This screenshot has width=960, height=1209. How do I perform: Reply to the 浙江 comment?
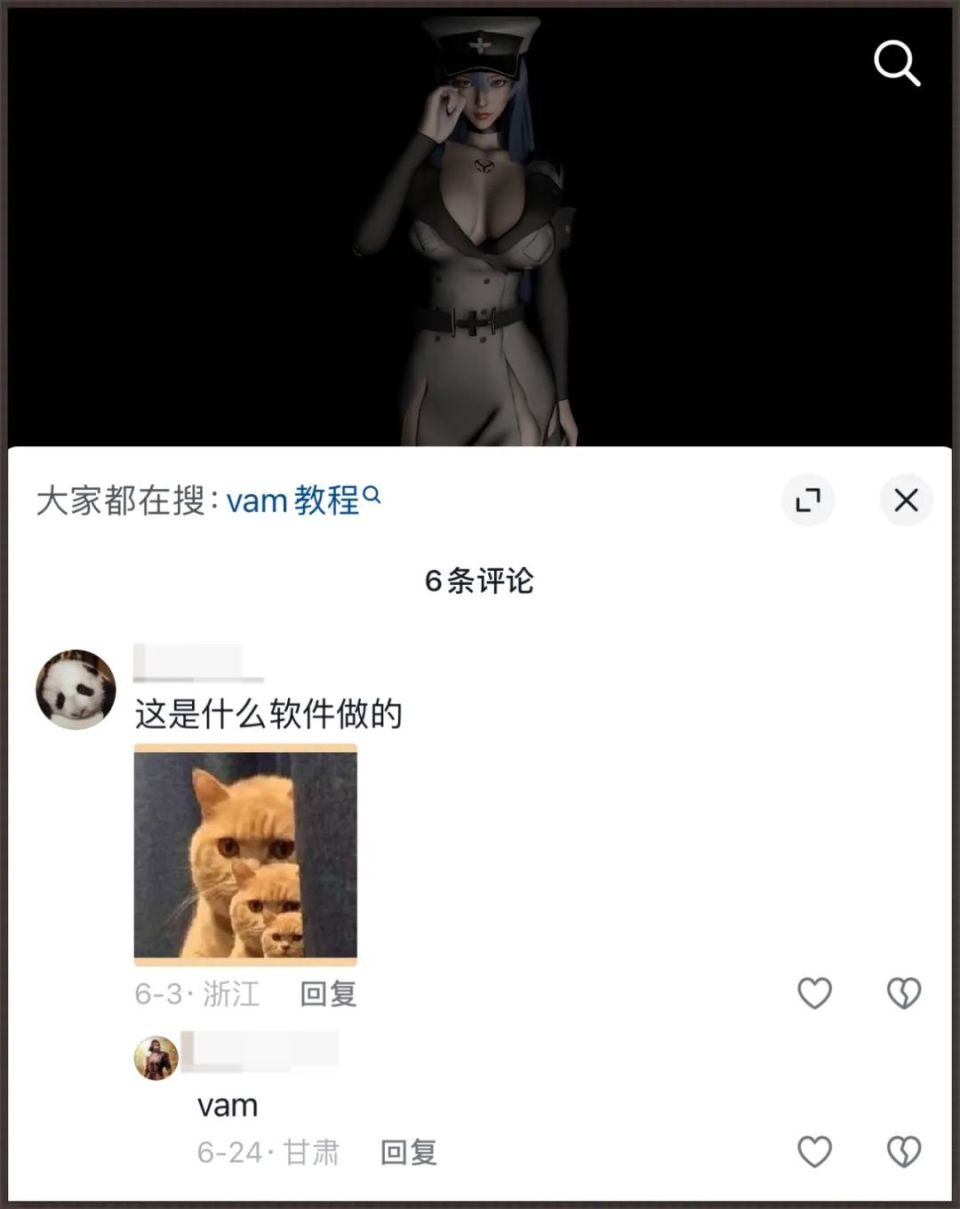[328, 993]
